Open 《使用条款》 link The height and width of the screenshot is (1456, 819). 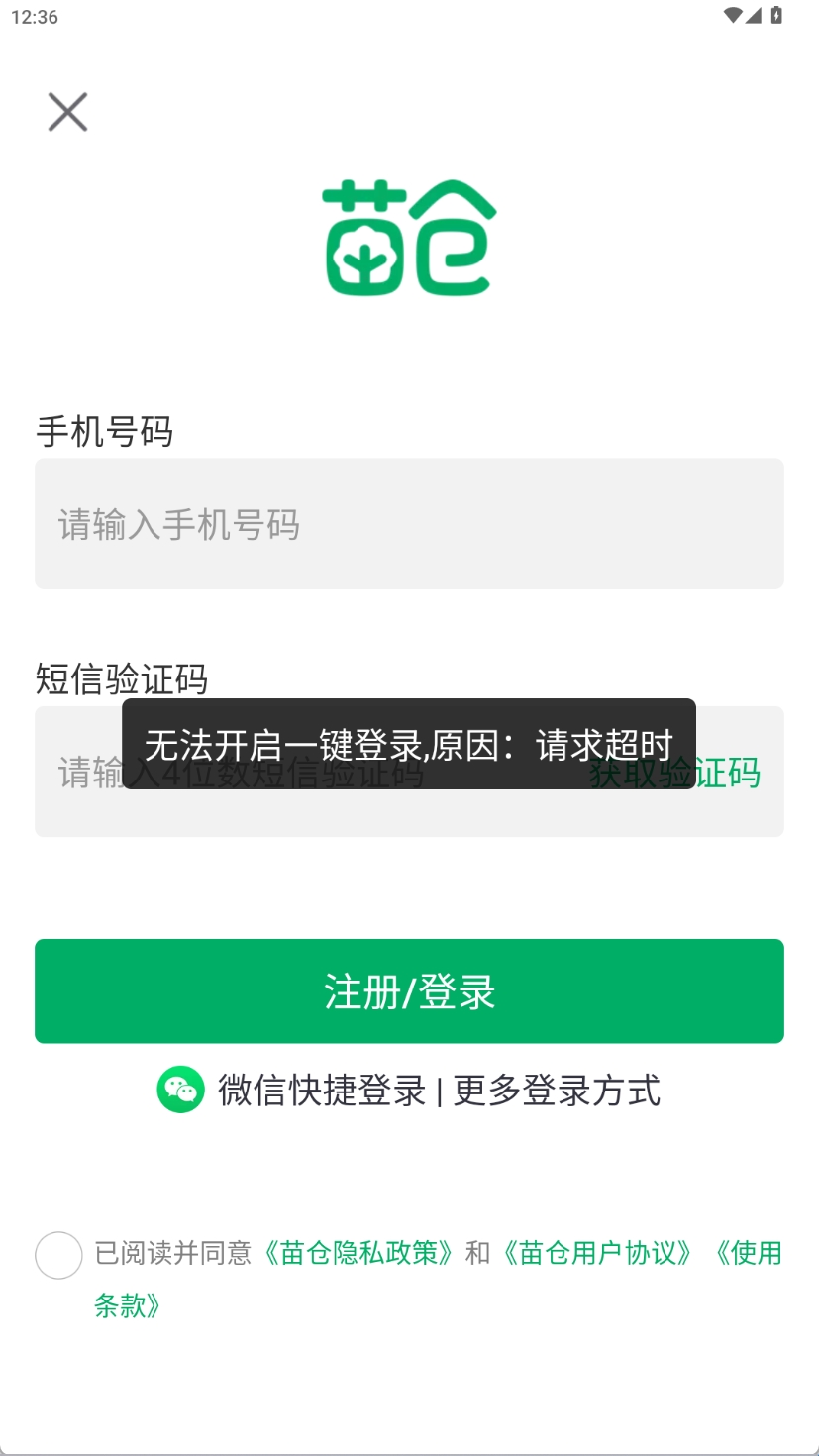click(745, 1254)
